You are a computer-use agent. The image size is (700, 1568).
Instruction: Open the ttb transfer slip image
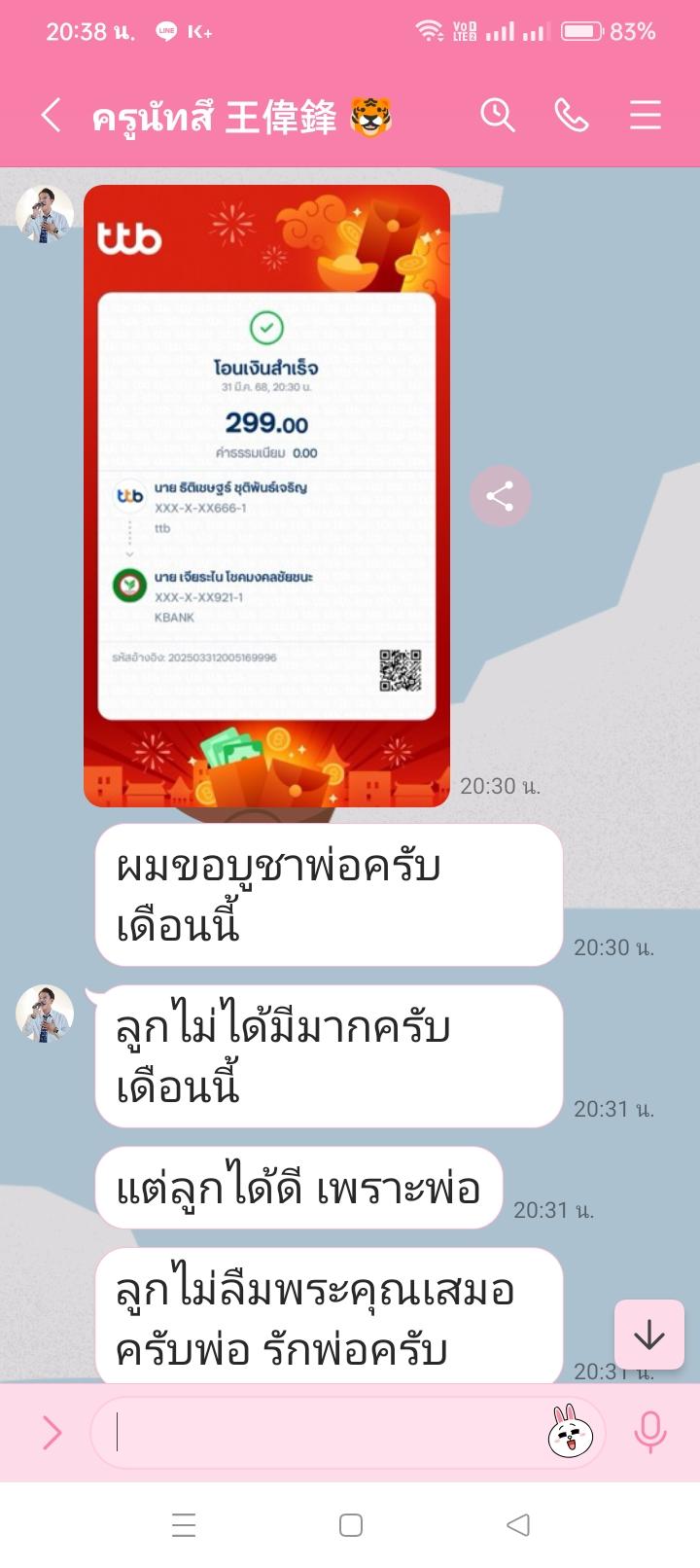pyautogui.click(x=266, y=496)
